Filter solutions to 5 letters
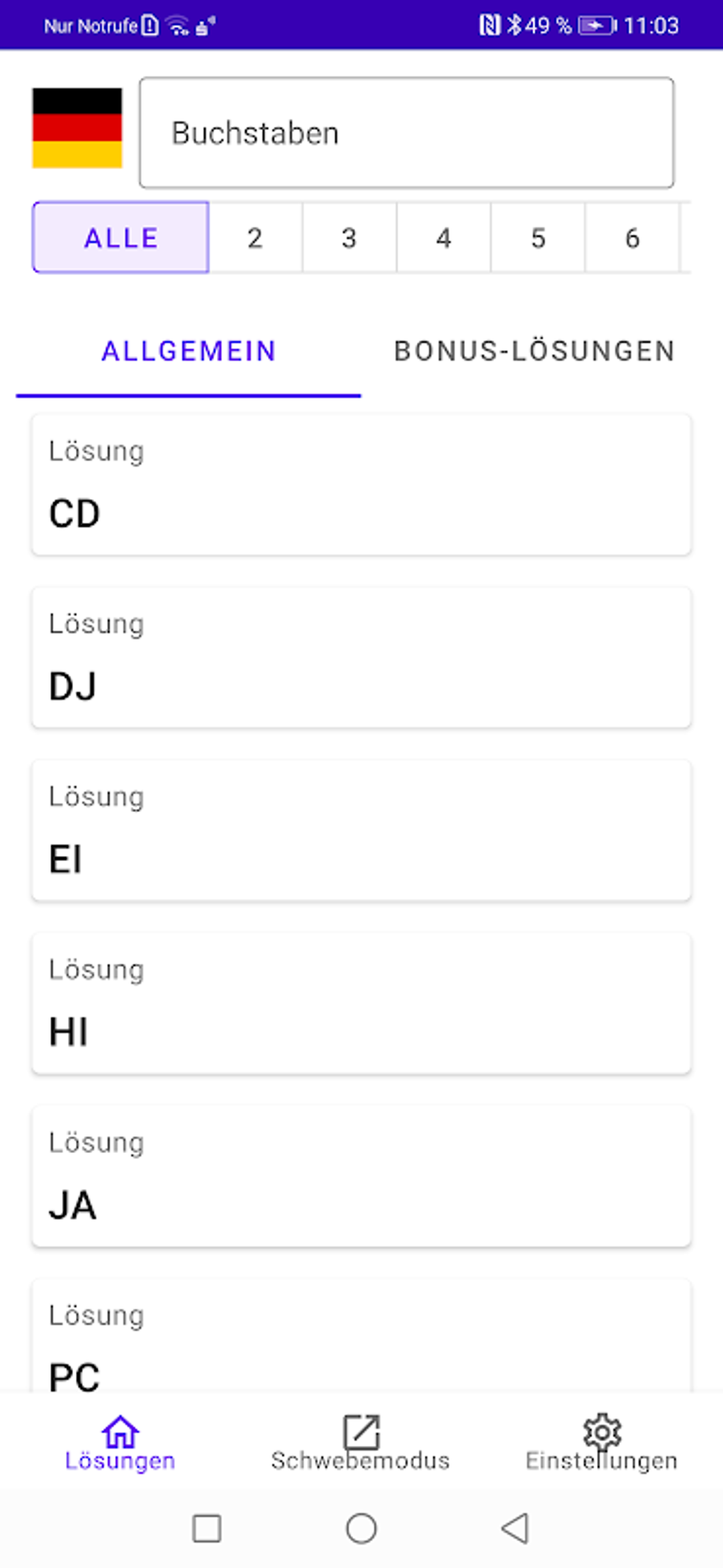723x1568 pixels. 538,238
